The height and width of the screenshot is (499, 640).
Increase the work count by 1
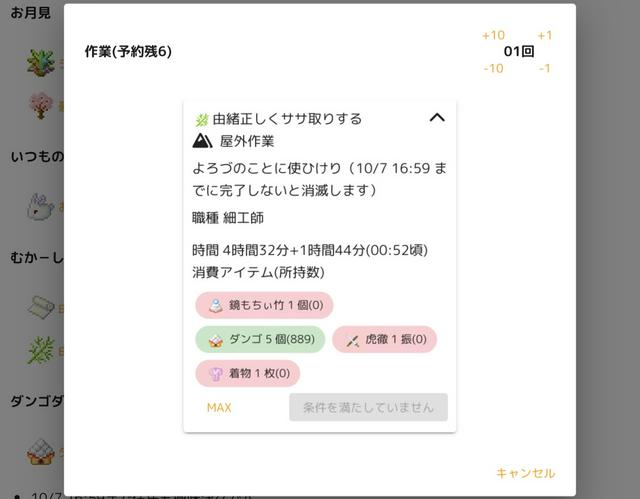click(544, 35)
